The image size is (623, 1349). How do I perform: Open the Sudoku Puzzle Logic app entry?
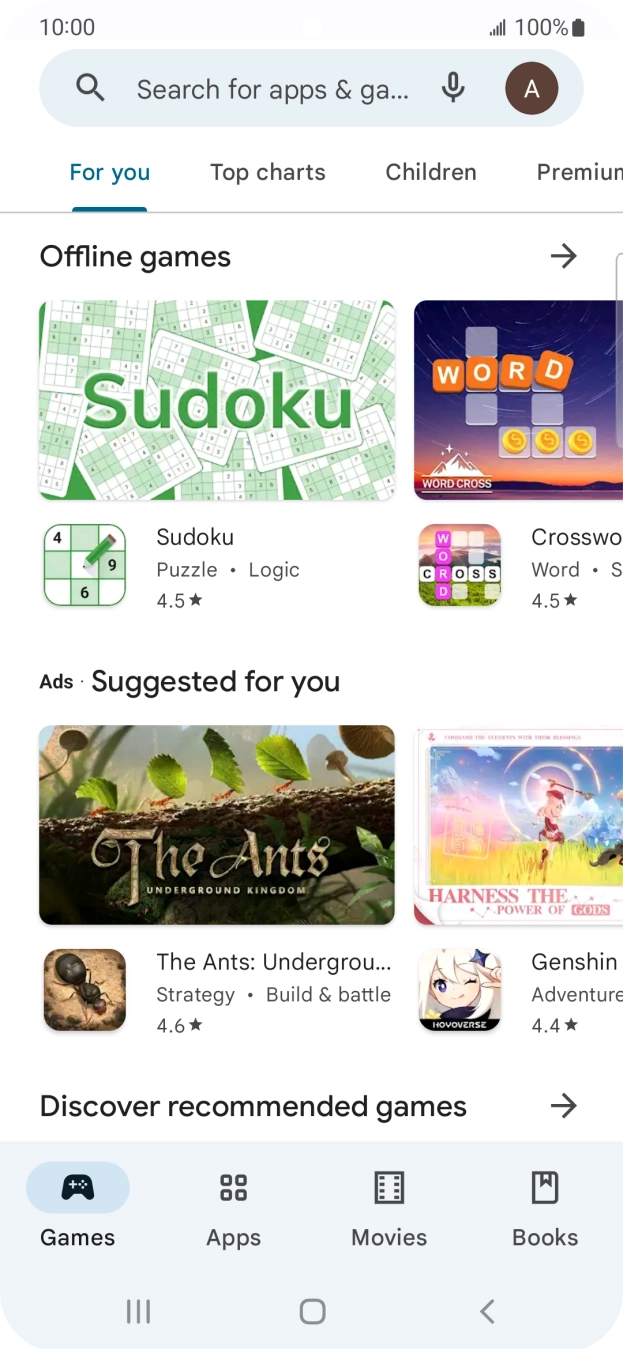coord(217,567)
